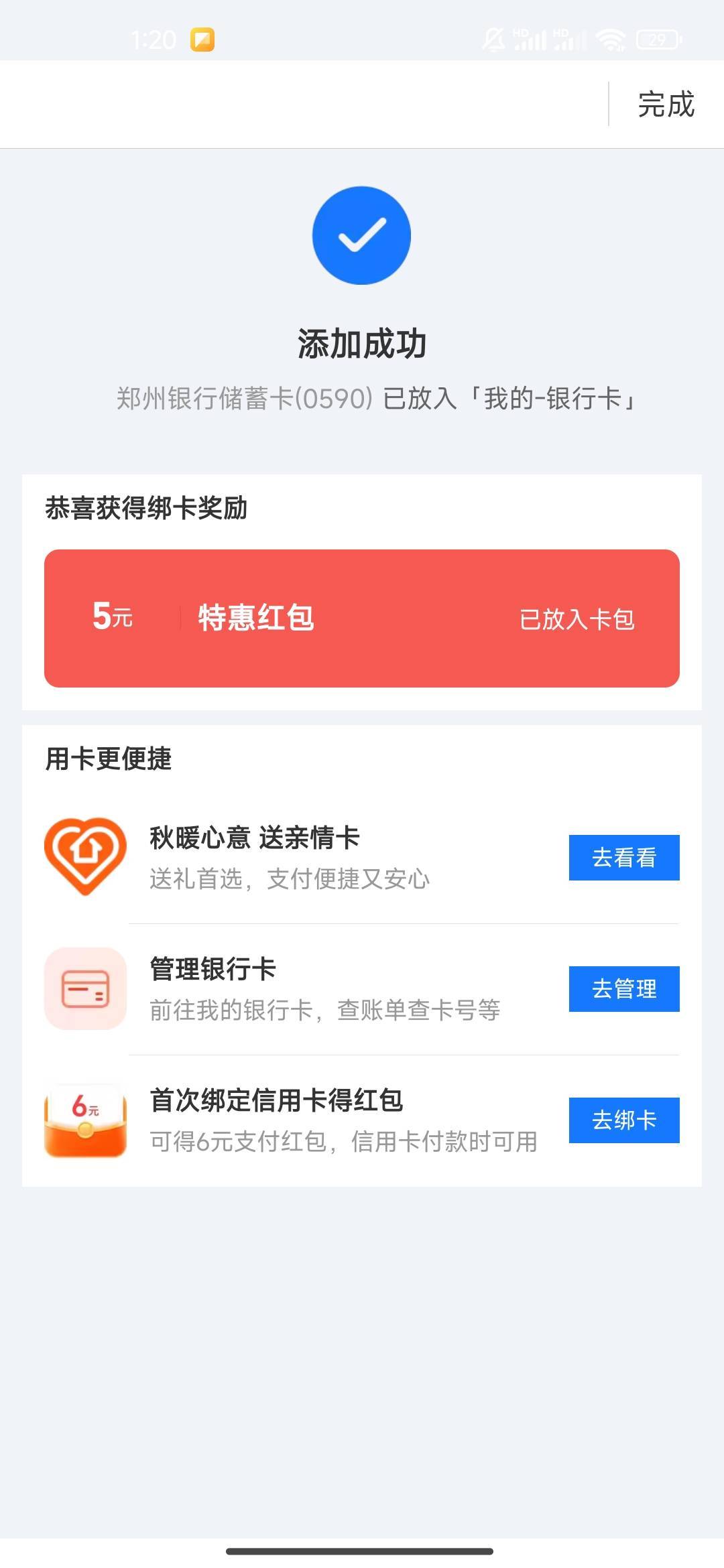Screen dimensions: 724x1568
Task: Tap 去看看 for 送亲情卡
Action: click(x=623, y=858)
